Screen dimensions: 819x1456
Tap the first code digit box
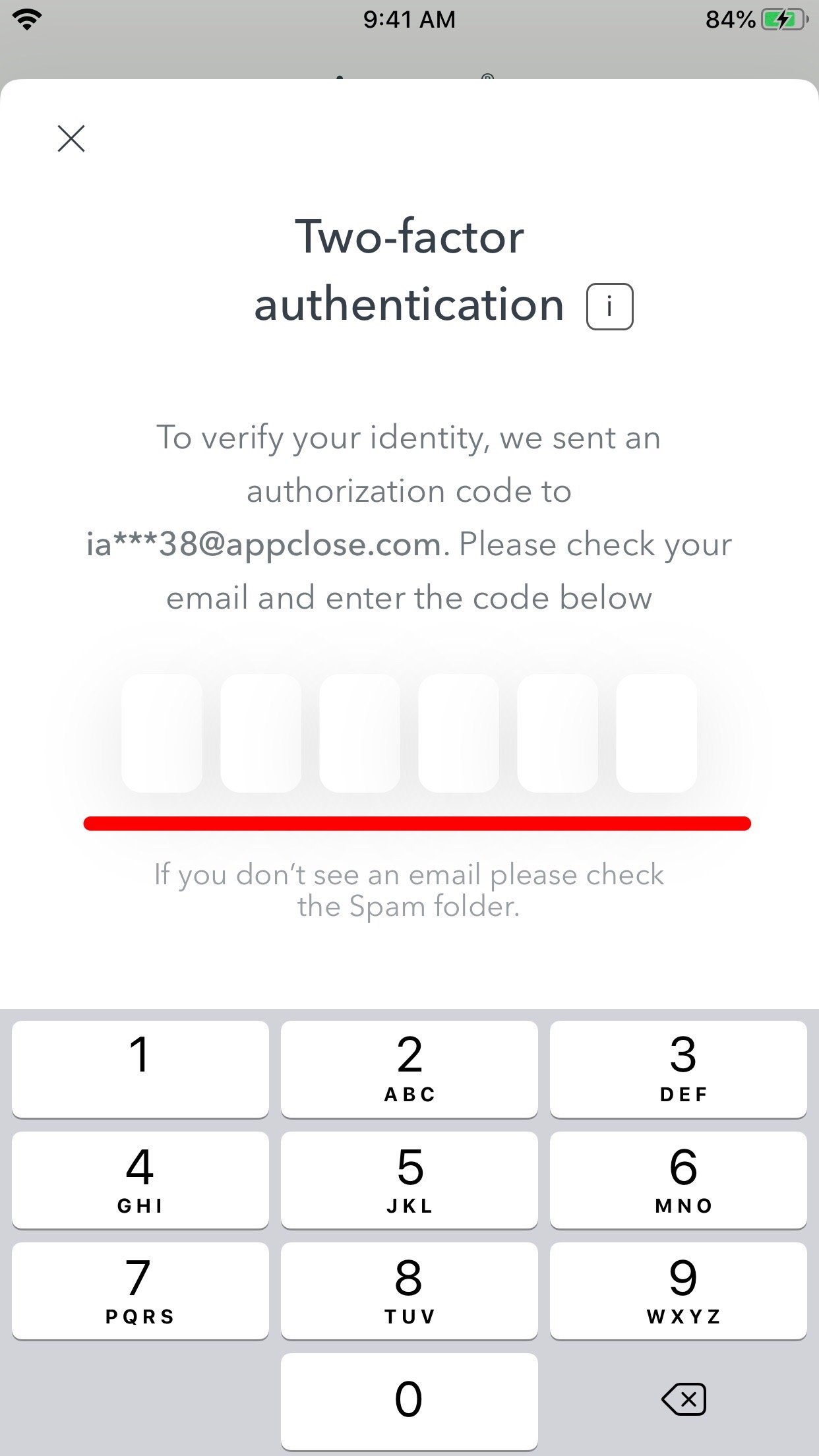(x=162, y=733)
